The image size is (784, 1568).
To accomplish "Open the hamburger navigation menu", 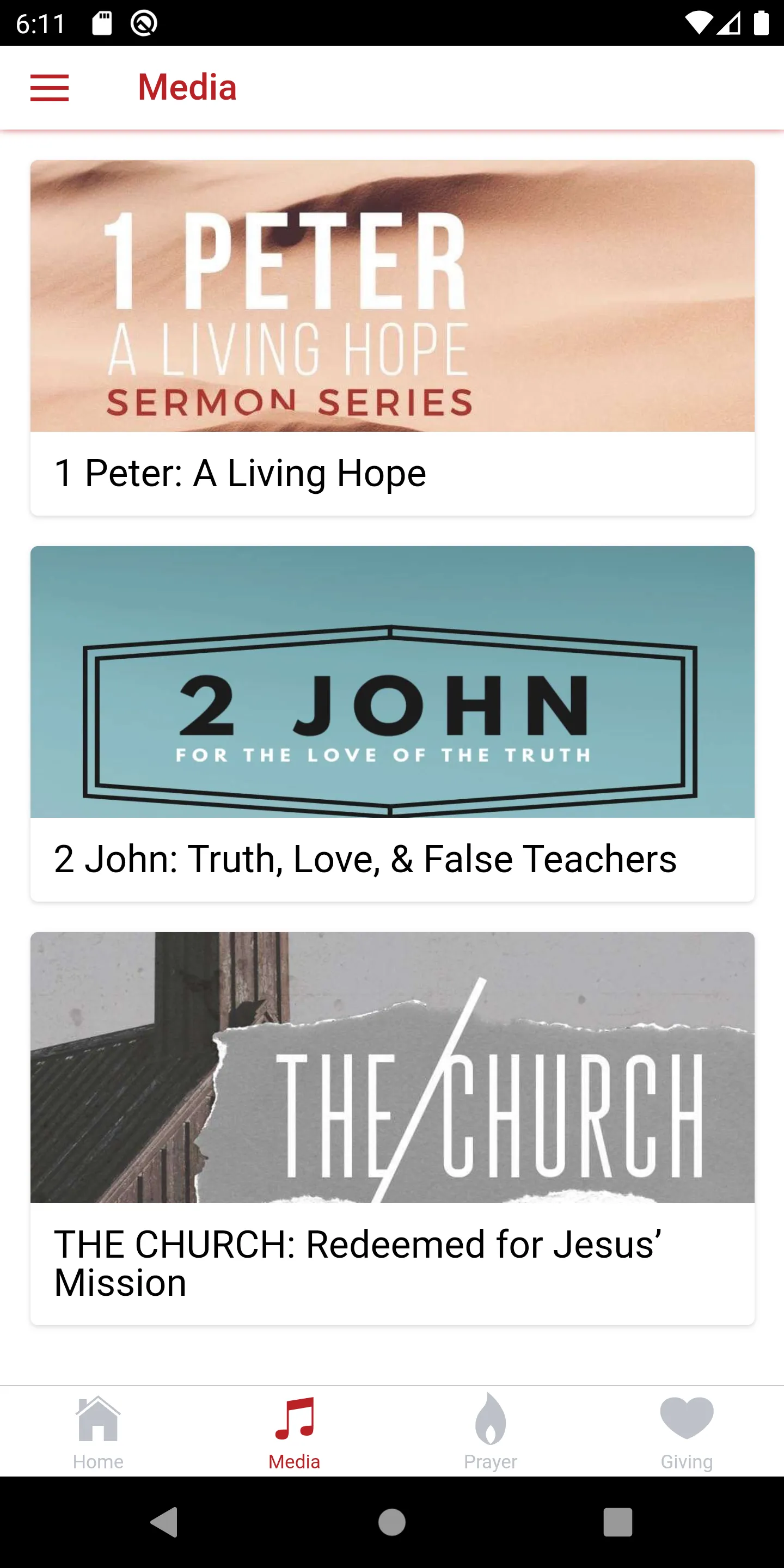I will pos(50,88).
